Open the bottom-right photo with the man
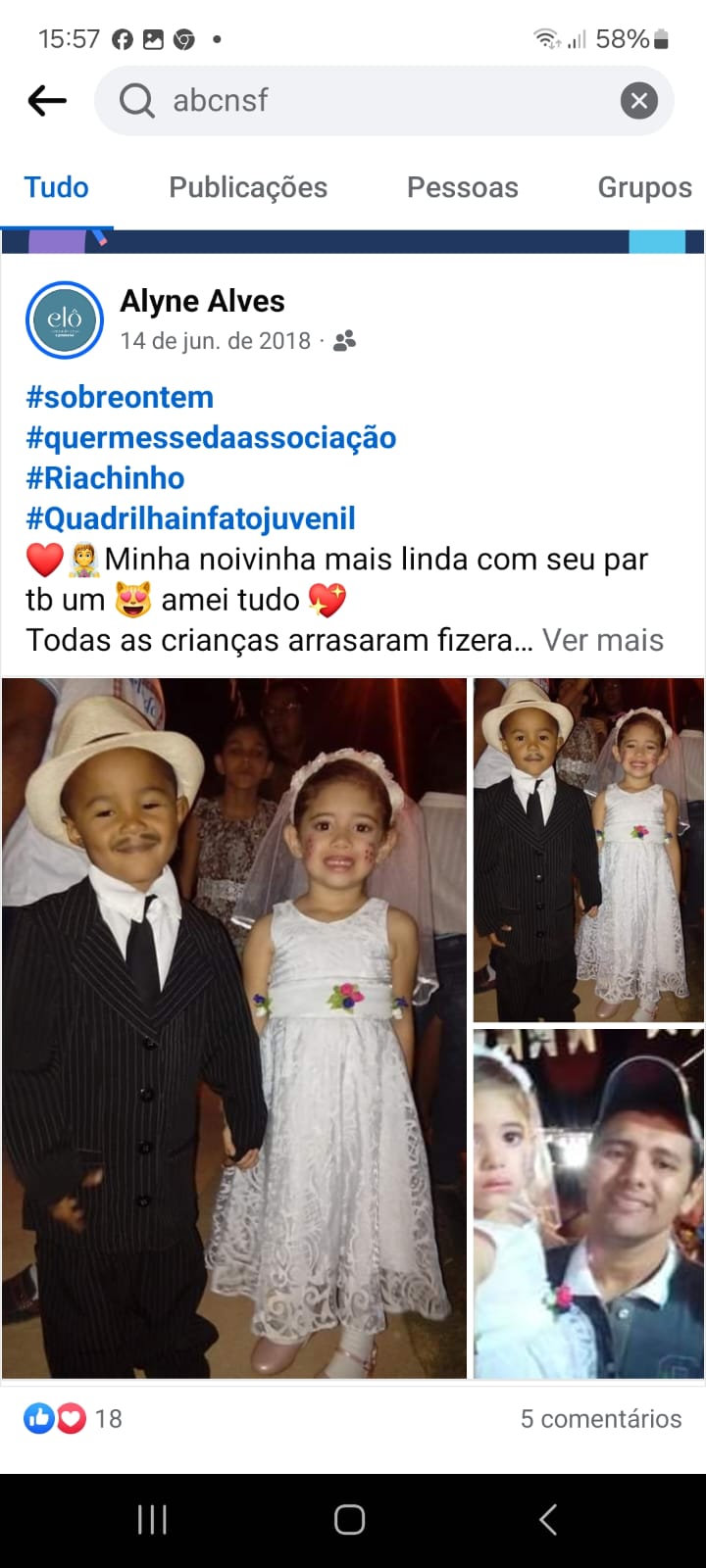The image size is (706, 1568). [588, 1203]
